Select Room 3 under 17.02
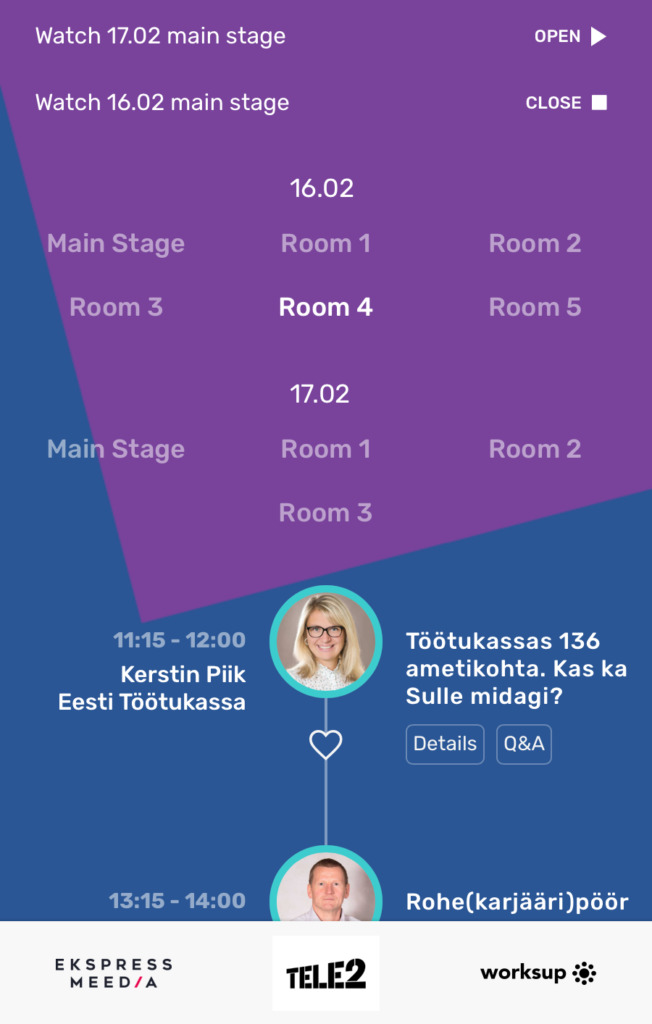Screen dimensions: 652x1024 (325, 513)
